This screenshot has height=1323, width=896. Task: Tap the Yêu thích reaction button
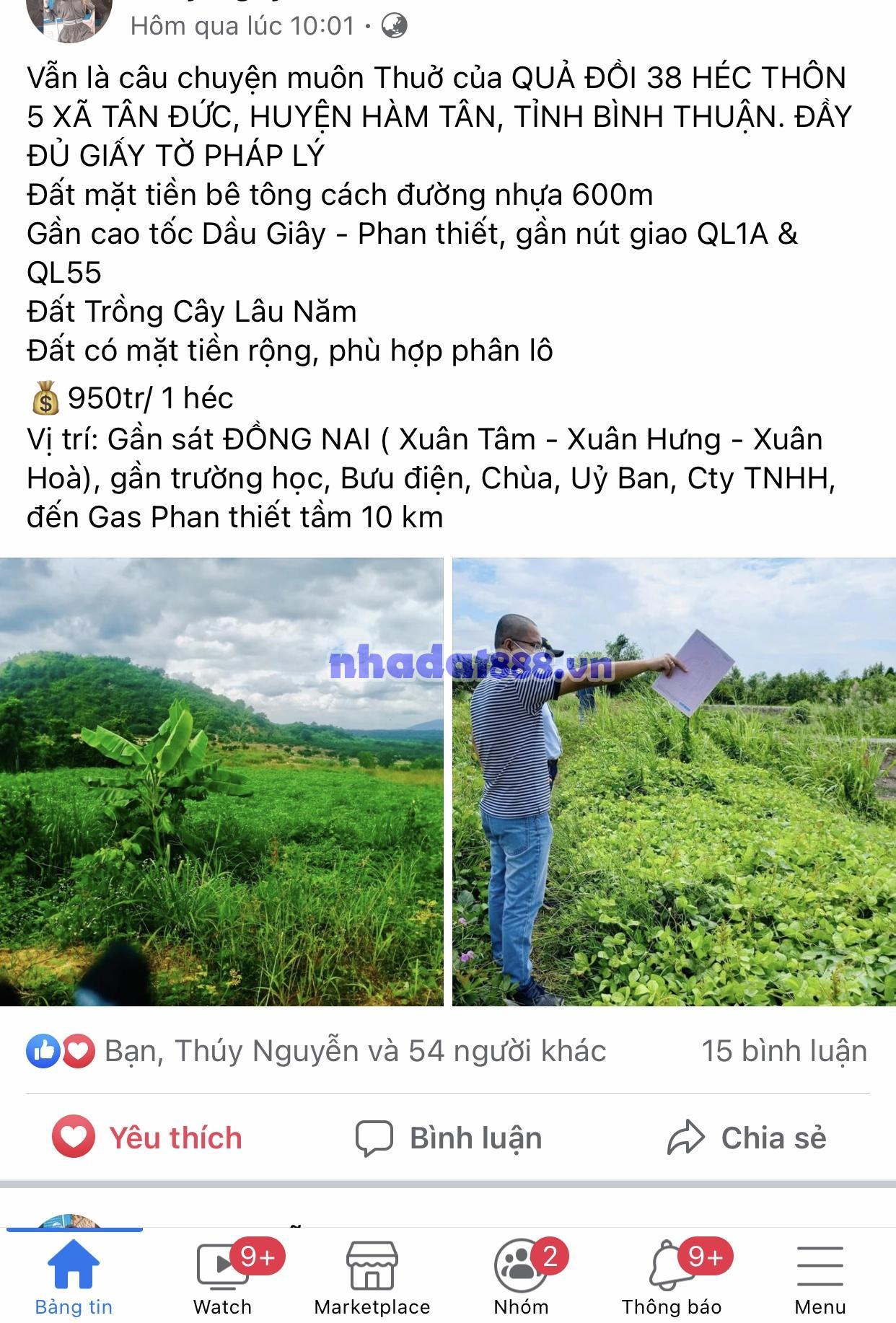pos(147,1138)
